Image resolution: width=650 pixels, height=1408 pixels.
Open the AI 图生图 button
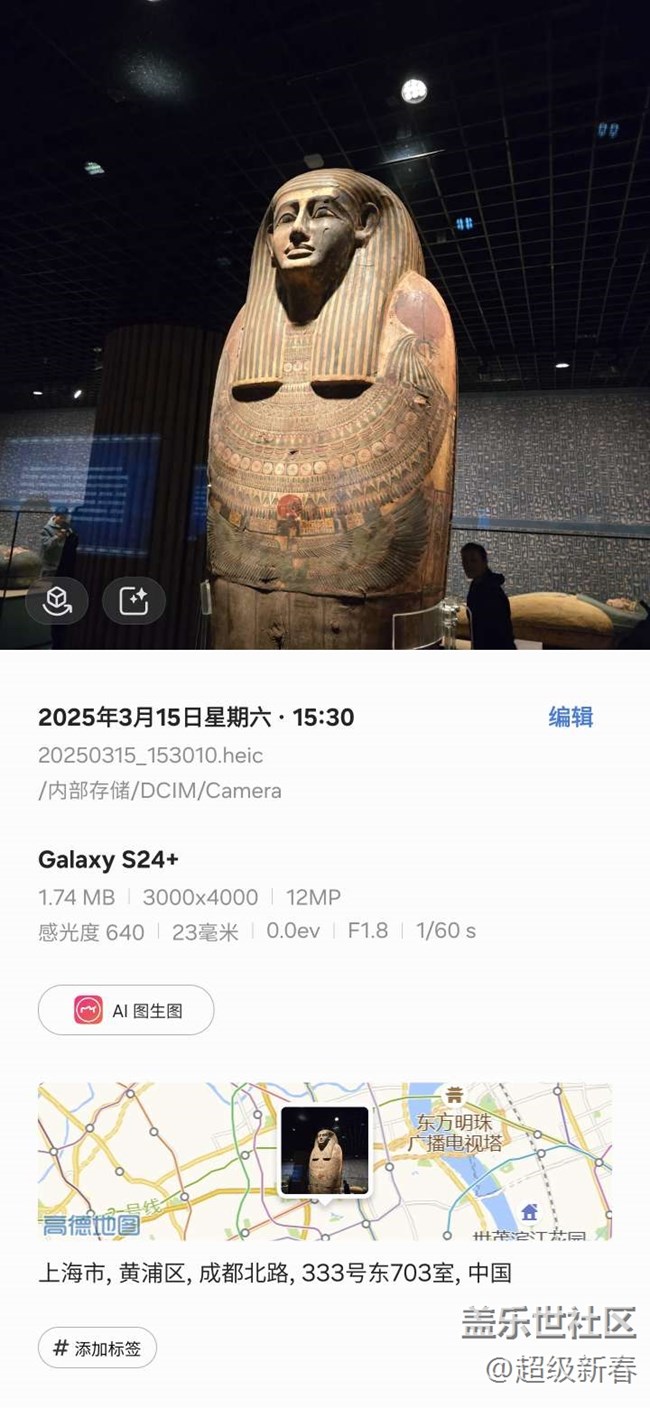126,1010
